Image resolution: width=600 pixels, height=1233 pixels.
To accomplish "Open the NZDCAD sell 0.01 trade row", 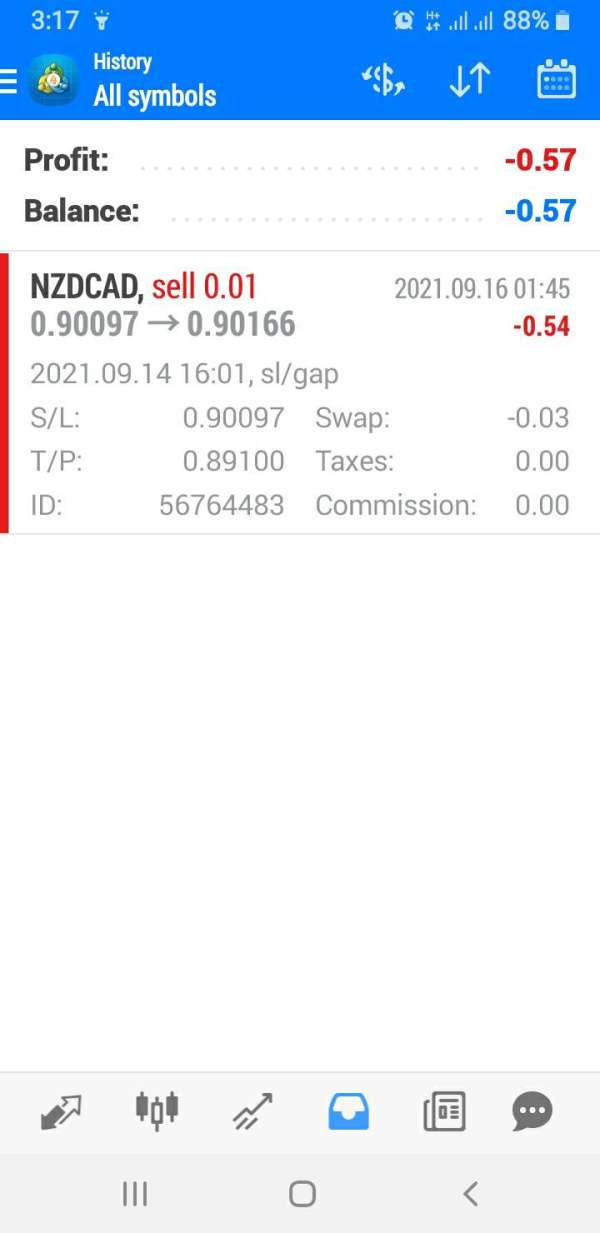I will 300,393.
